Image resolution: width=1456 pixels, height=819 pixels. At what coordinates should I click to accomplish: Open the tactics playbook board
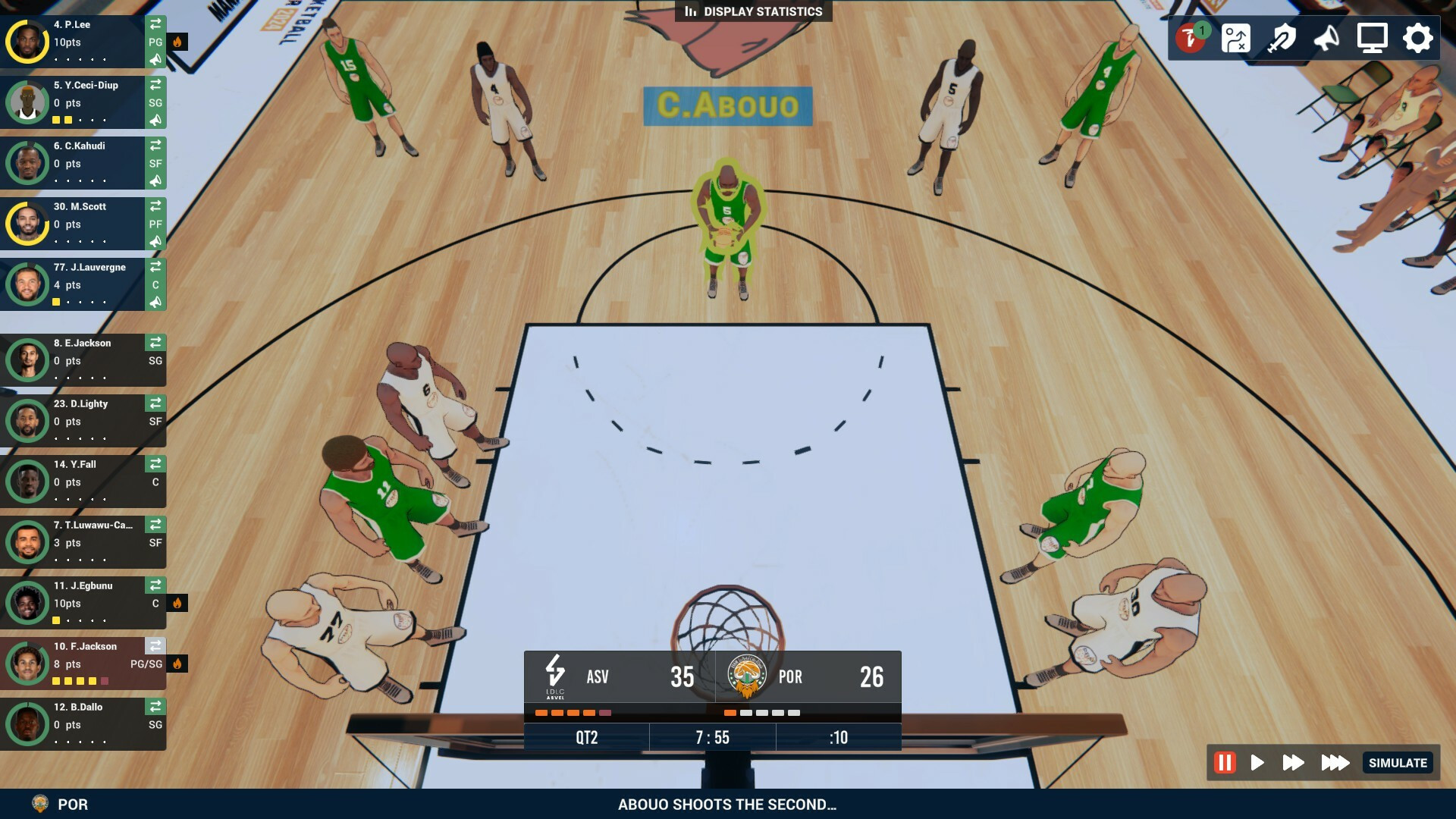coord(1235,38)
